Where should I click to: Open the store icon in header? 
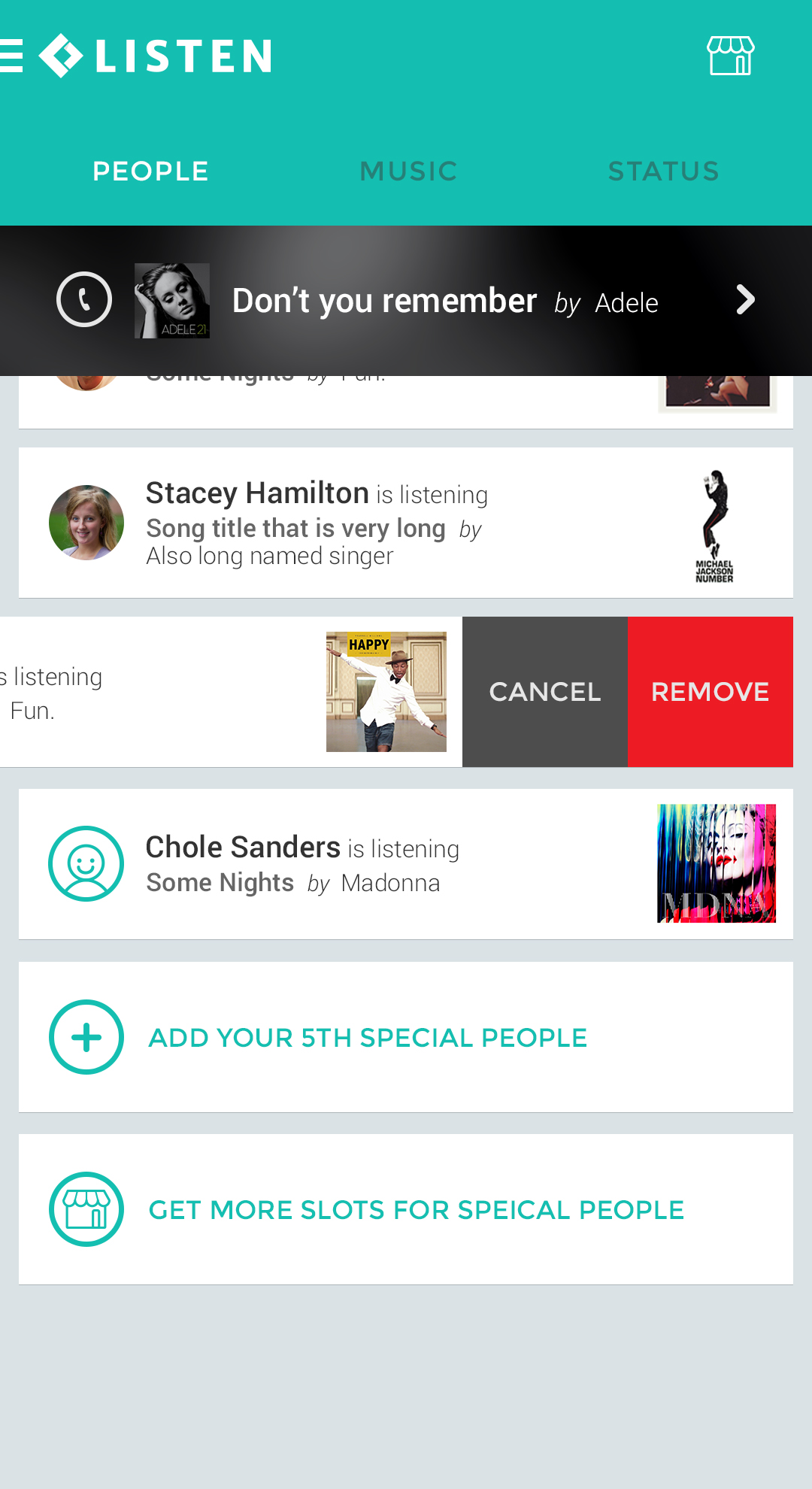click(730, 56)
